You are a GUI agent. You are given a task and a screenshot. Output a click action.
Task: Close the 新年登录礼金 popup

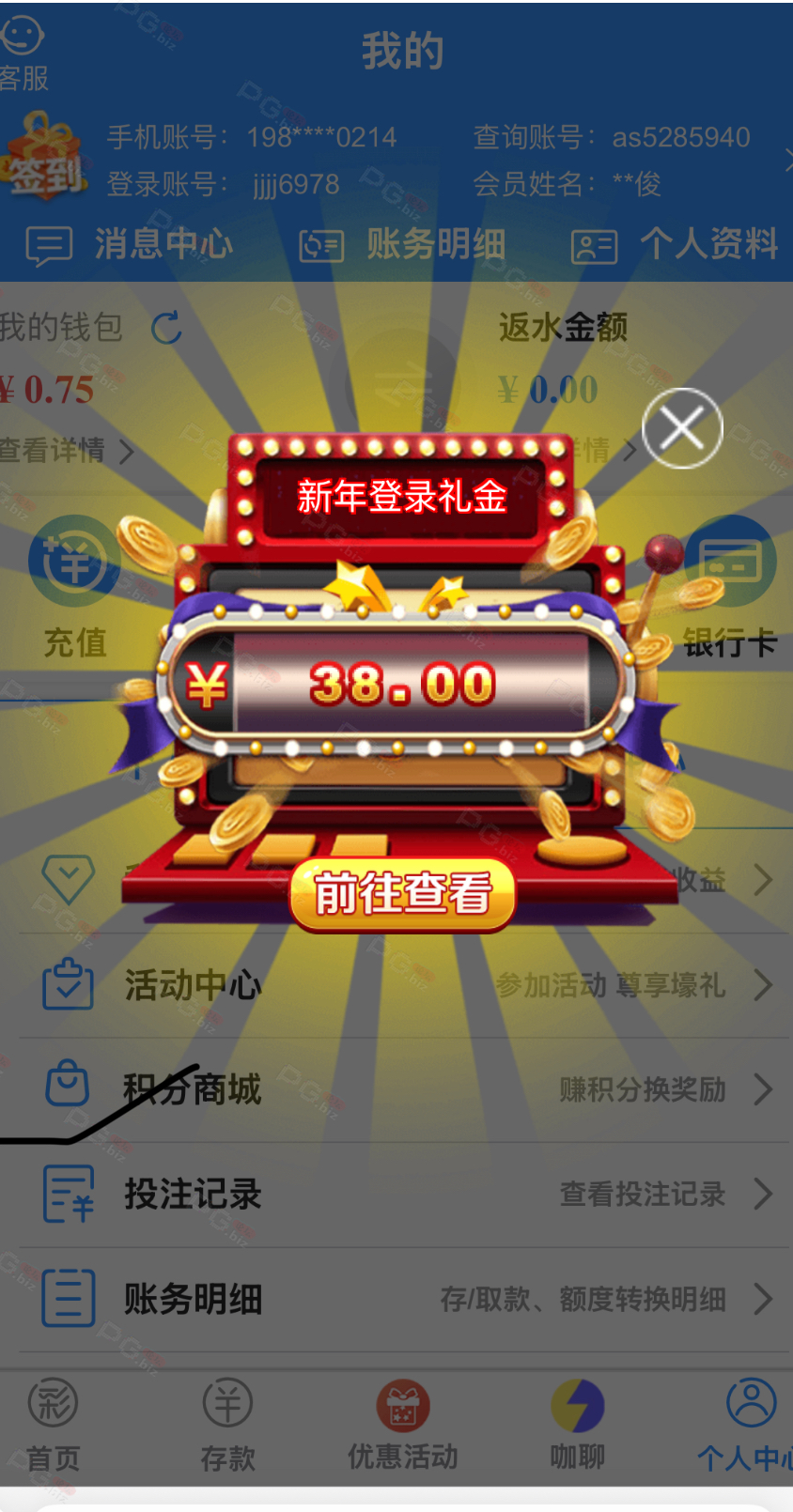[682, 428]
